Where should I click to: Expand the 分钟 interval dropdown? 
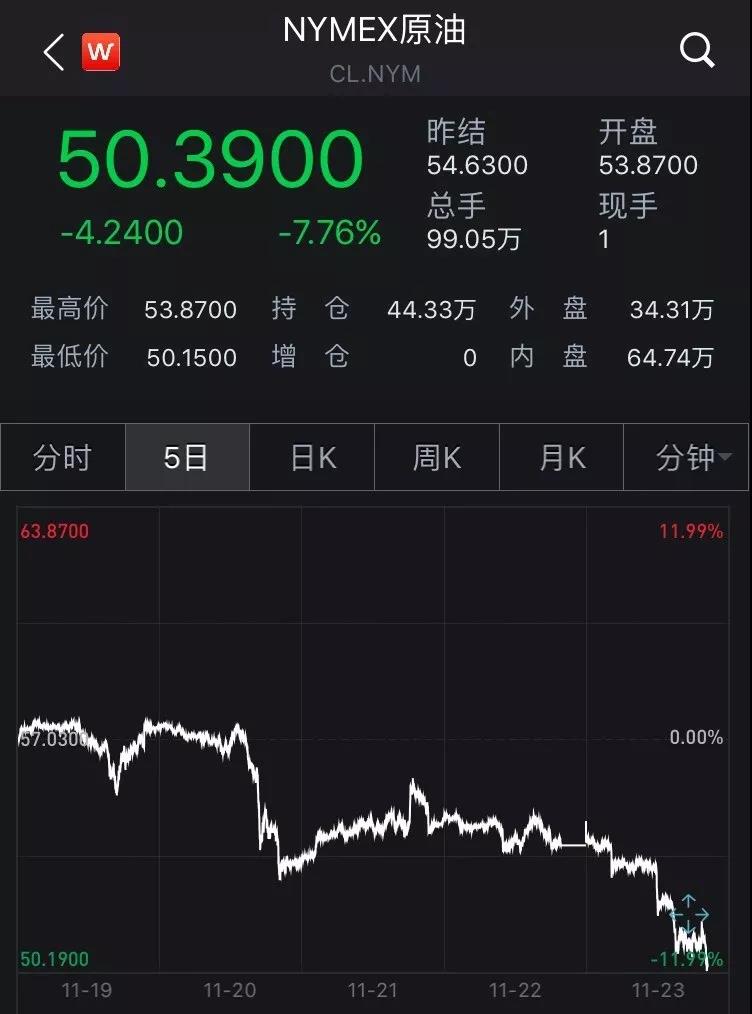686,458
